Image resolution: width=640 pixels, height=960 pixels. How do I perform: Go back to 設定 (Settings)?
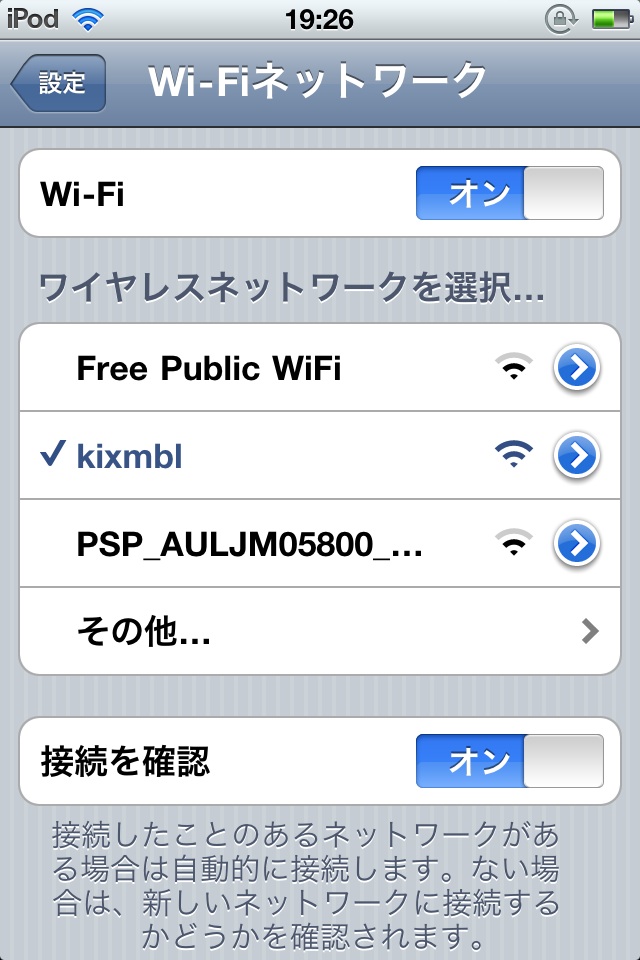[60, 84]
